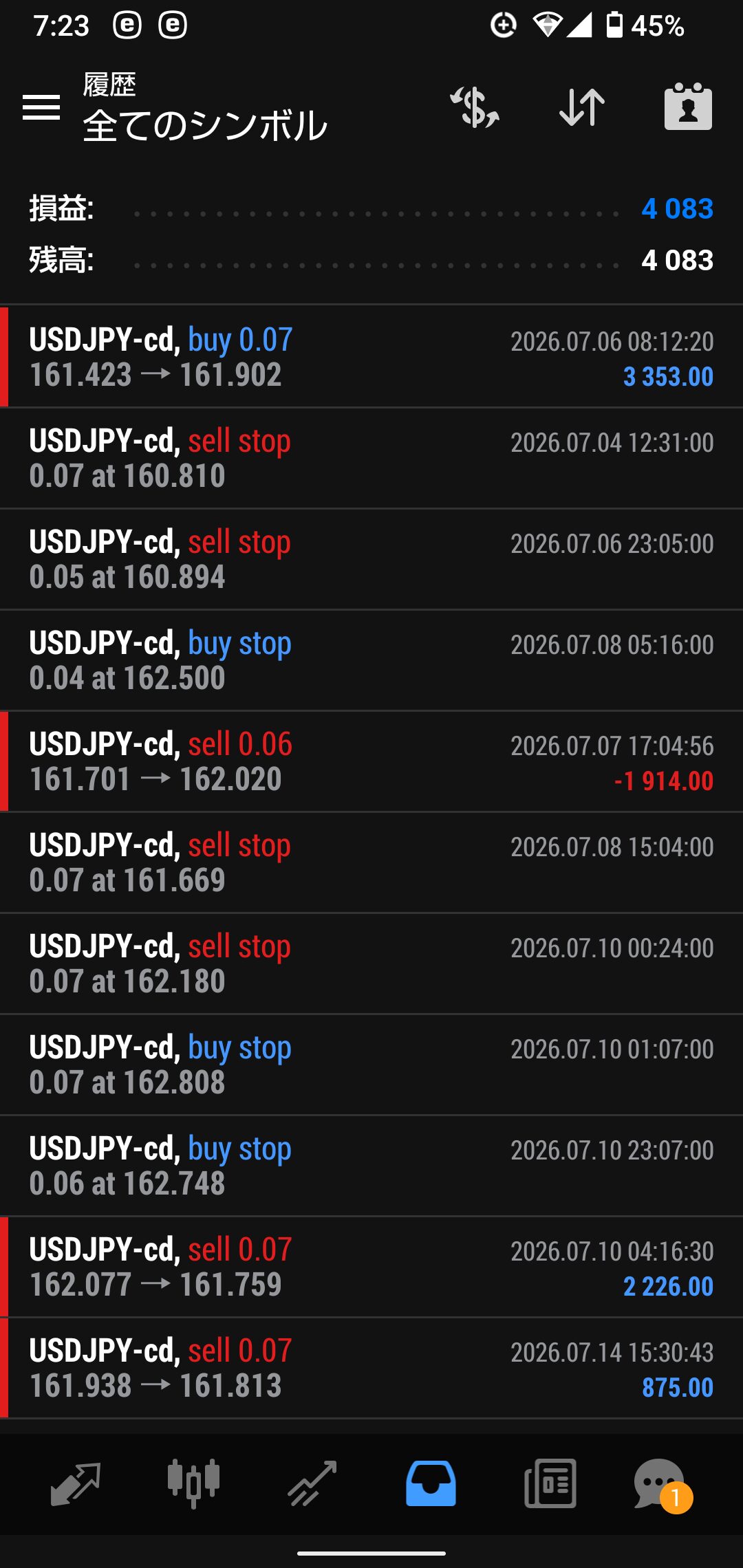This screenshot has width=743, height=1568.
Task: Open the buy 0.07 trade with 3 353.00 profit
Action: tap(371, 357)
